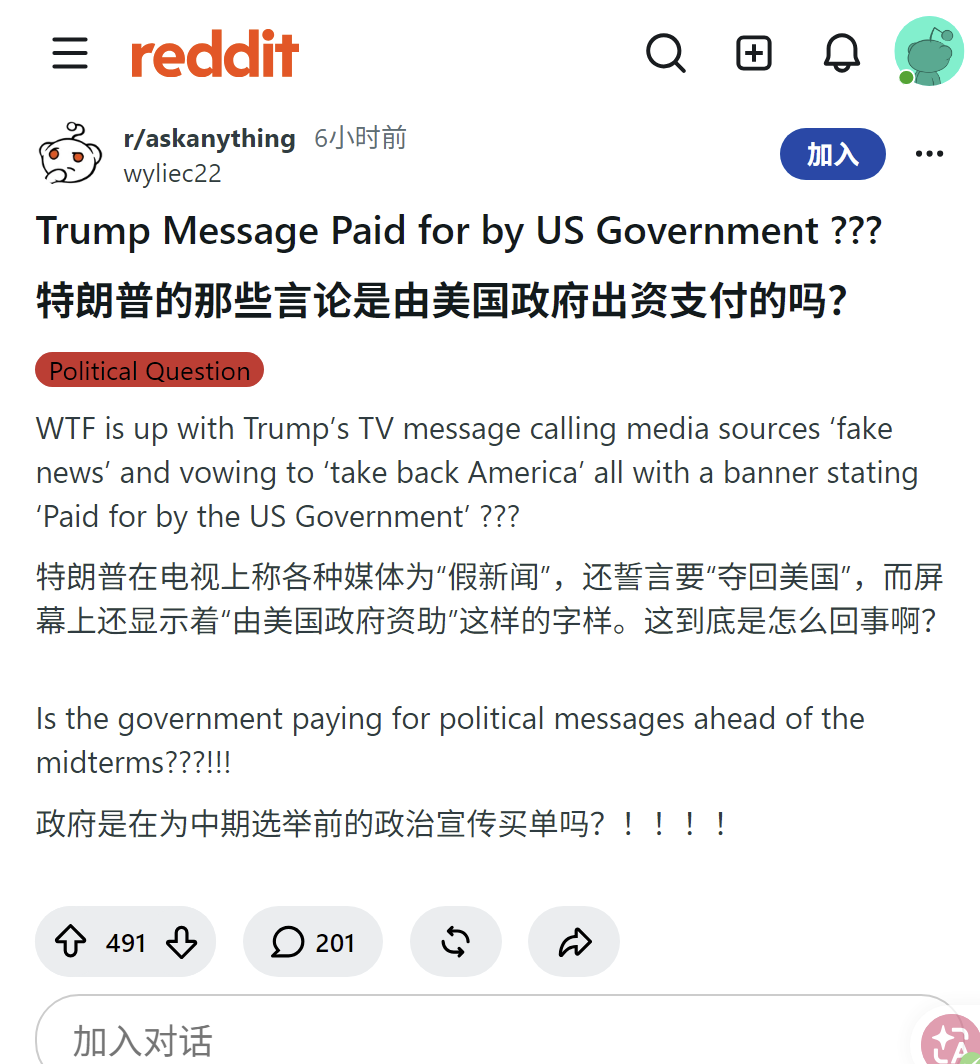Tap the 加入对话 comment field
Image resolution: width=980 pixels, height=1064 pixels.
tap(475, 1030)
